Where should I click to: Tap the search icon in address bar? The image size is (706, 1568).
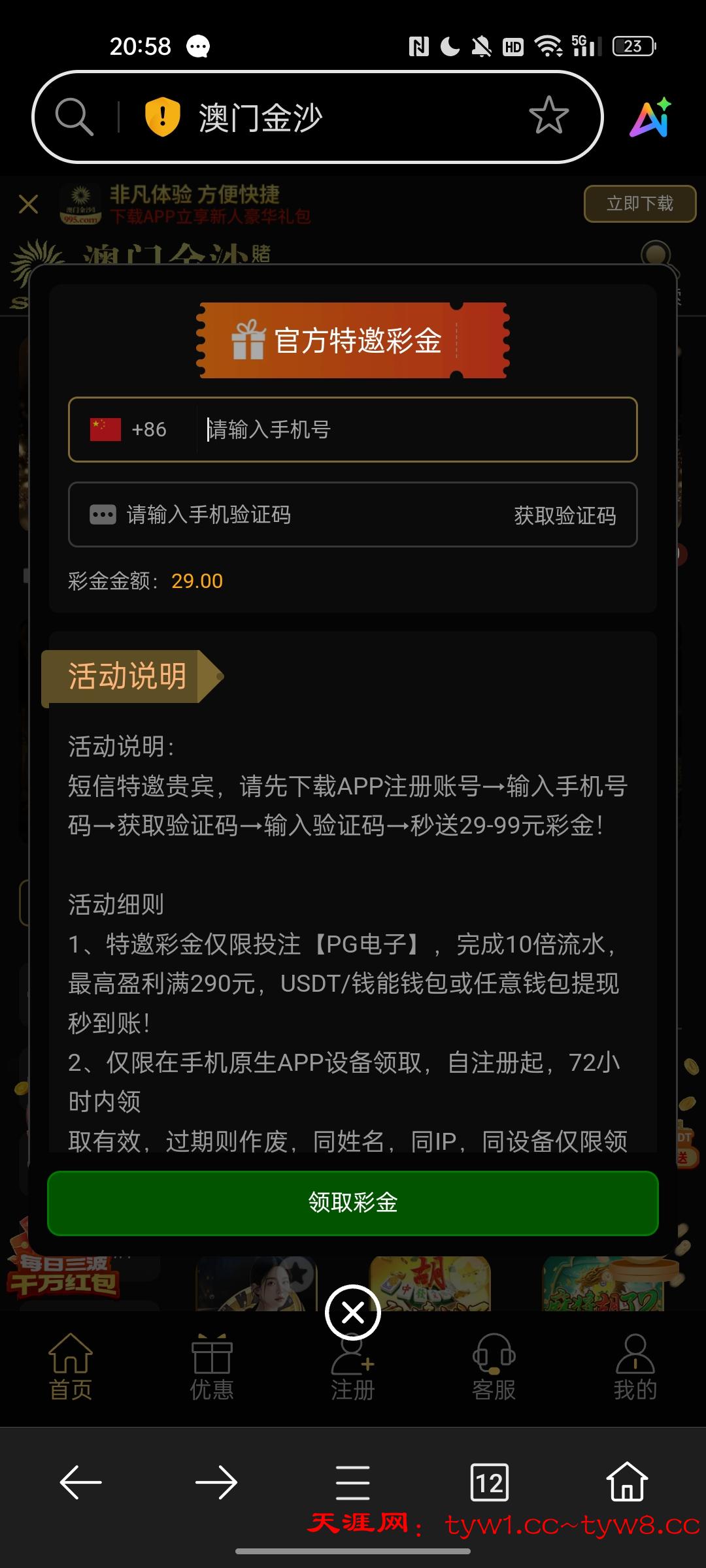tap(74, 118)
